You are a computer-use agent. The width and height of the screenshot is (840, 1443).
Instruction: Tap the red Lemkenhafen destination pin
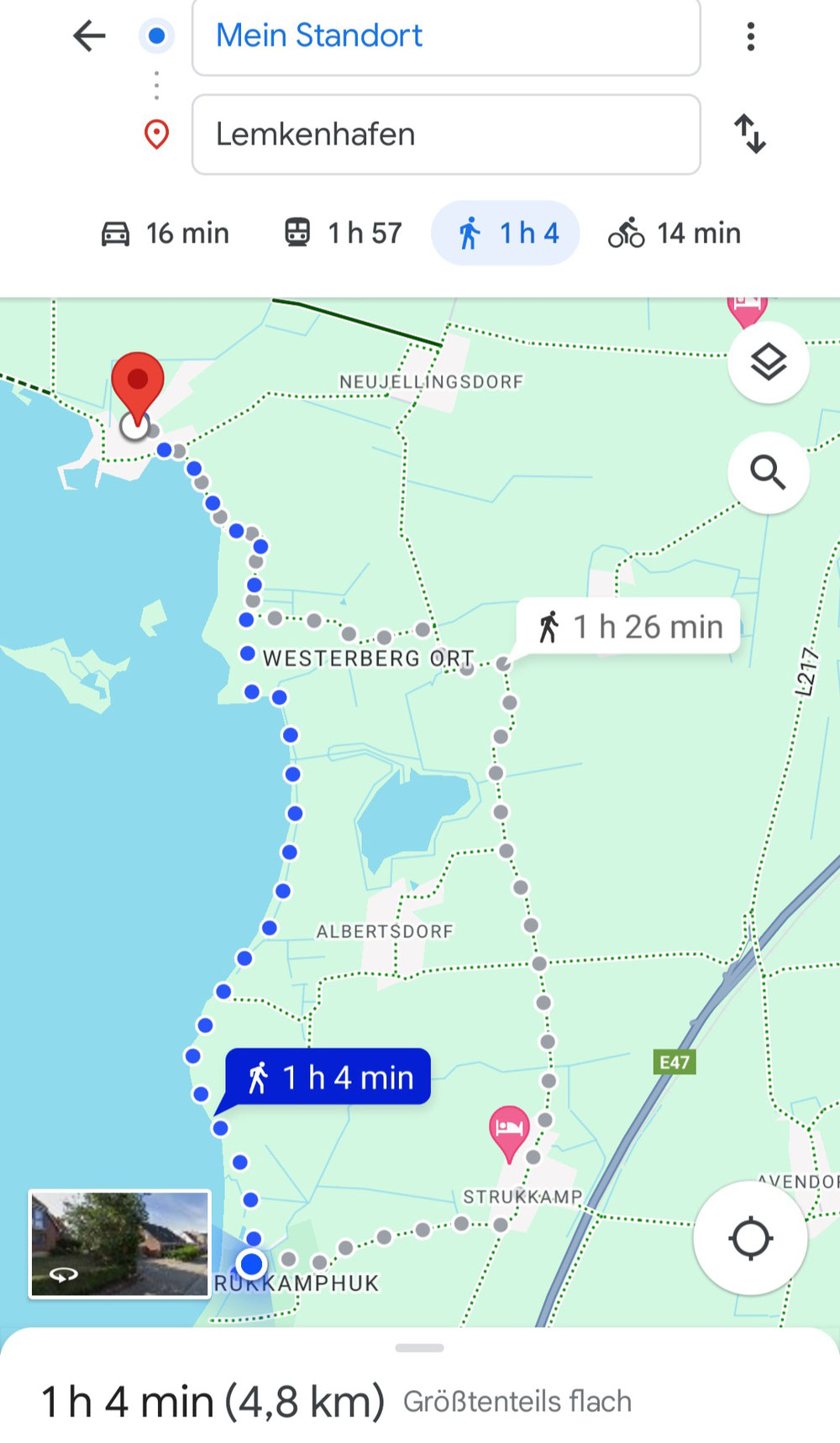(x=138, y=384)
